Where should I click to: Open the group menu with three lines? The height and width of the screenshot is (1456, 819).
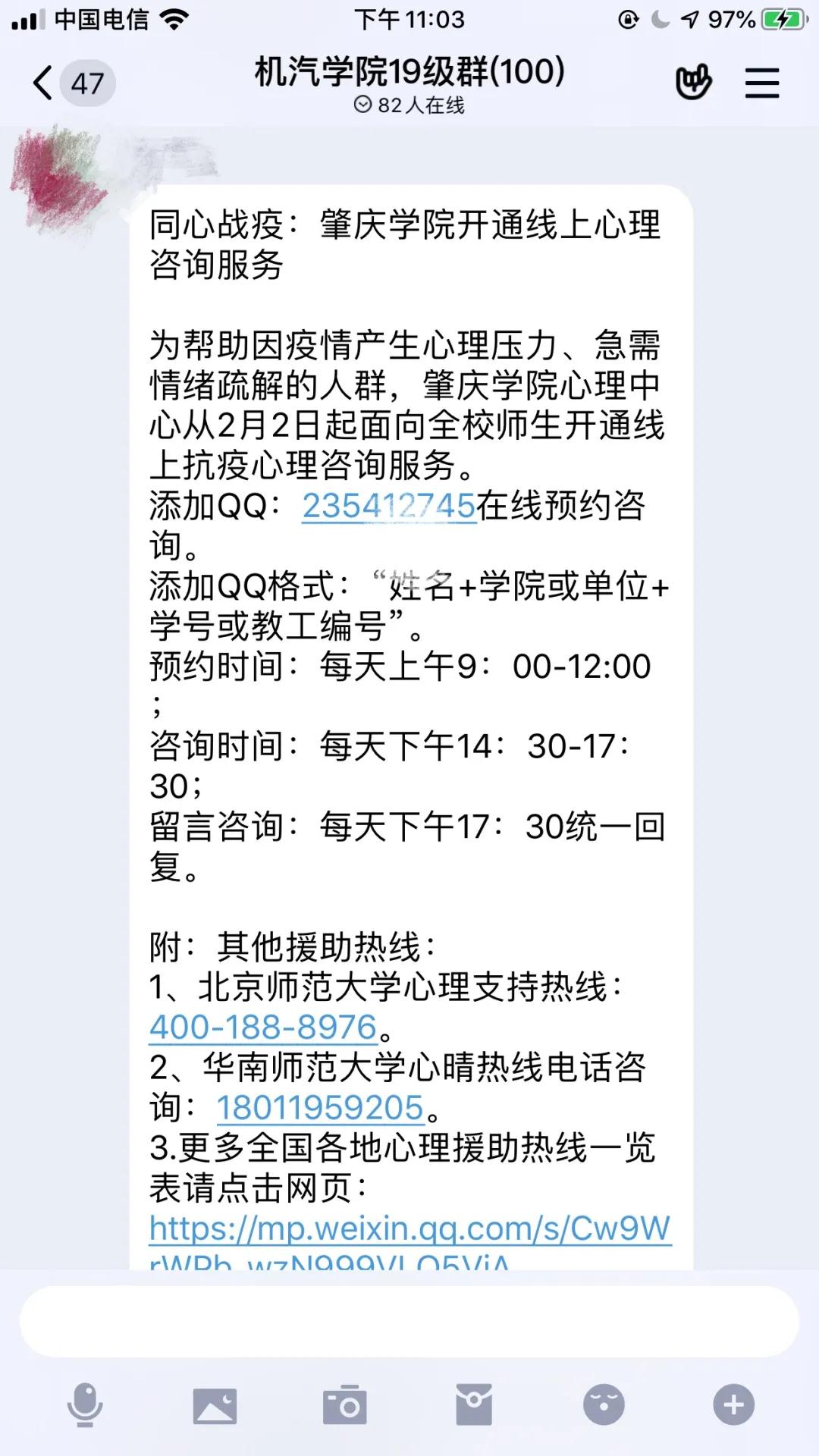coord(762,83)
